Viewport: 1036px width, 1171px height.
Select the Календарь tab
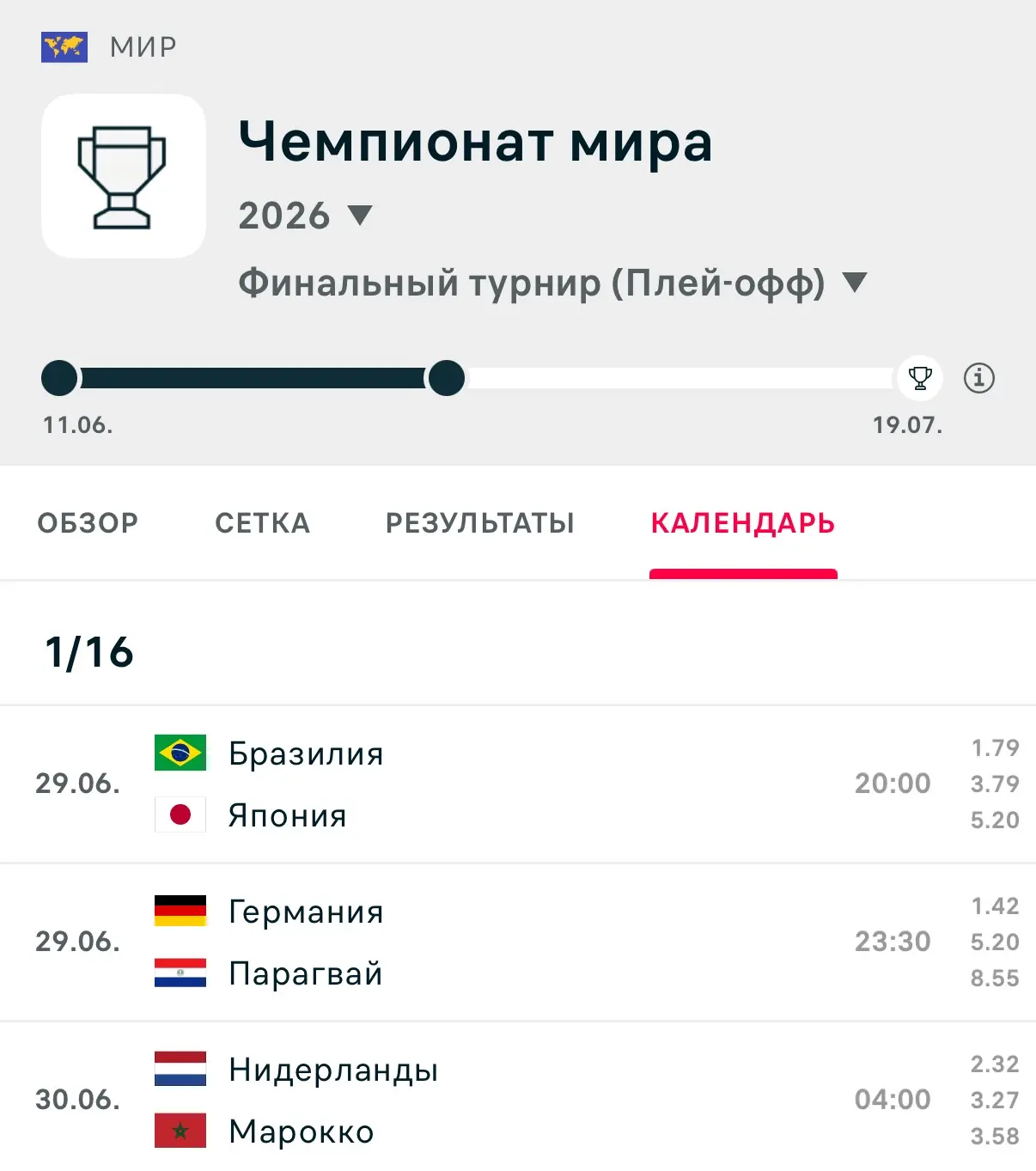tap(743, 523)
